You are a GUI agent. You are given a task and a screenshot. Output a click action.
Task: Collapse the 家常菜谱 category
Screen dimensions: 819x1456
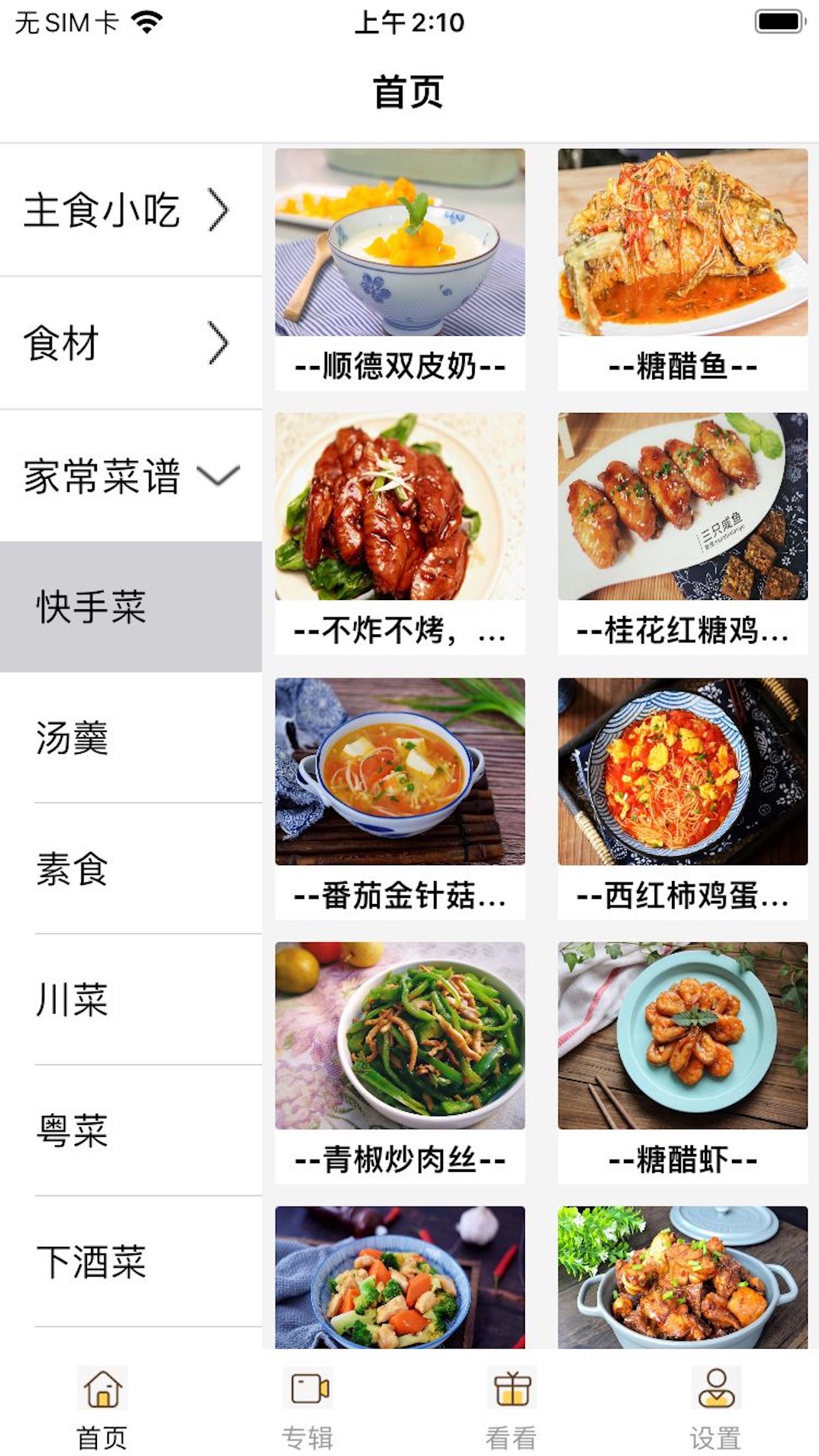(x=131, y=475)
